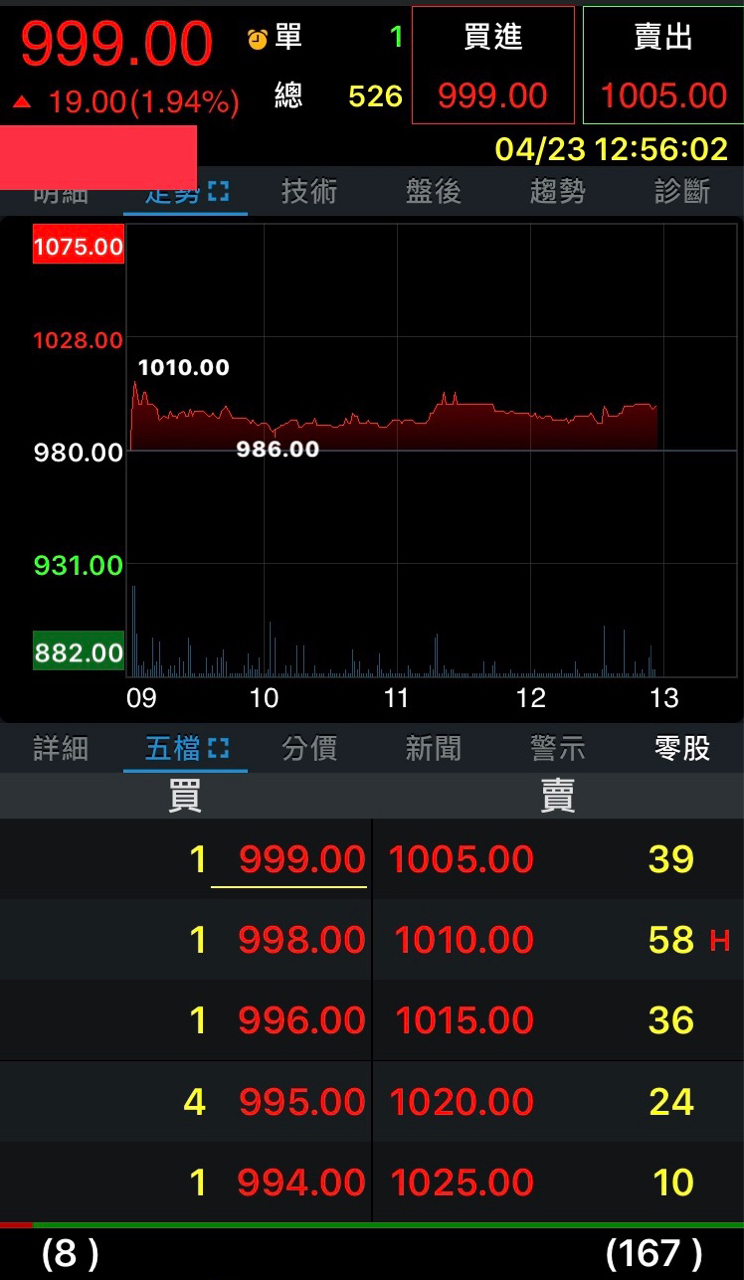The image size is (744, 1280).
Task: Switch to the 技術 chart tab
Action: pyautogui.click(x=309, y=192)
